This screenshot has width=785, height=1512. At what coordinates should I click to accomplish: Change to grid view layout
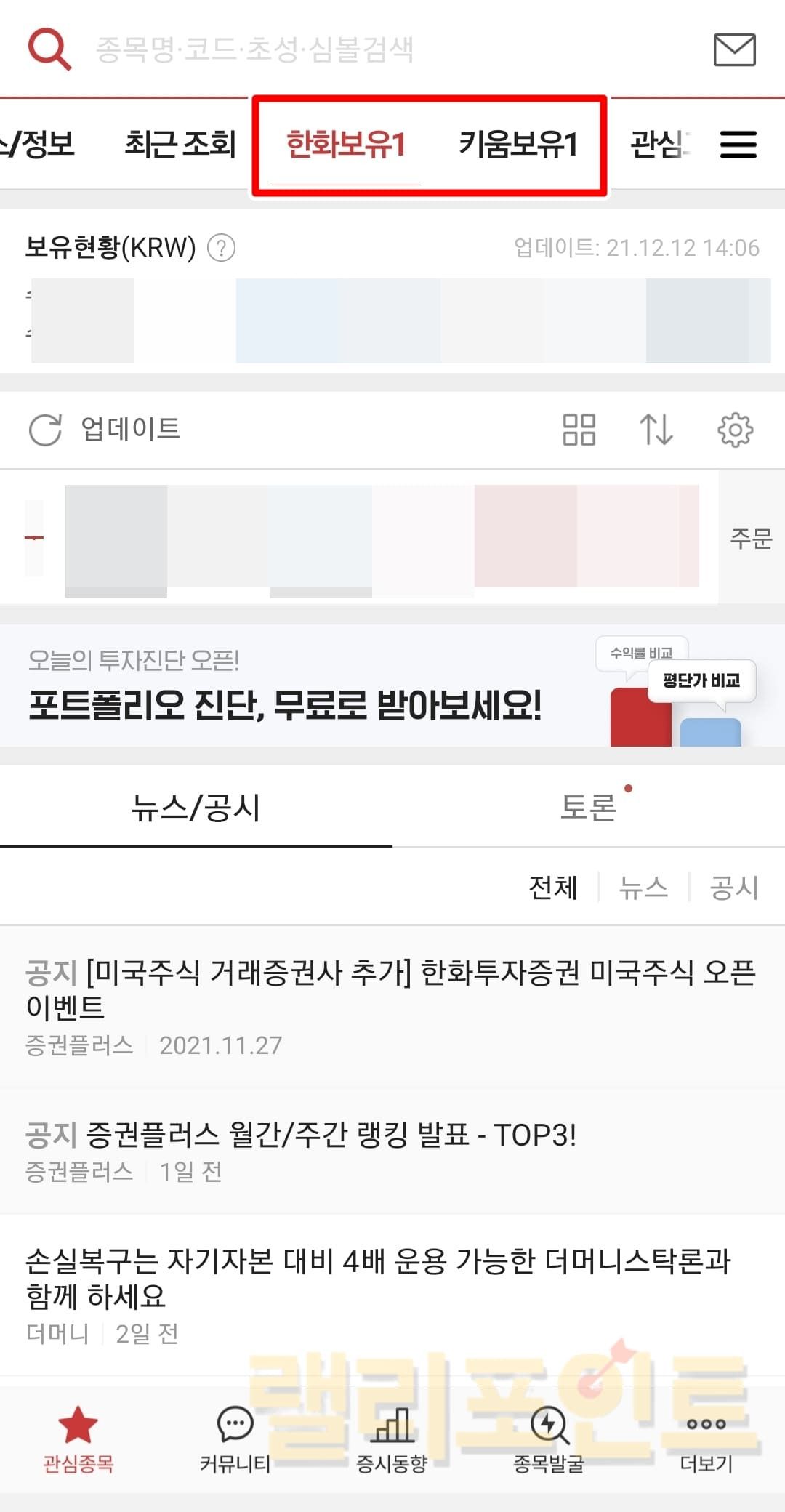(579, 429)
